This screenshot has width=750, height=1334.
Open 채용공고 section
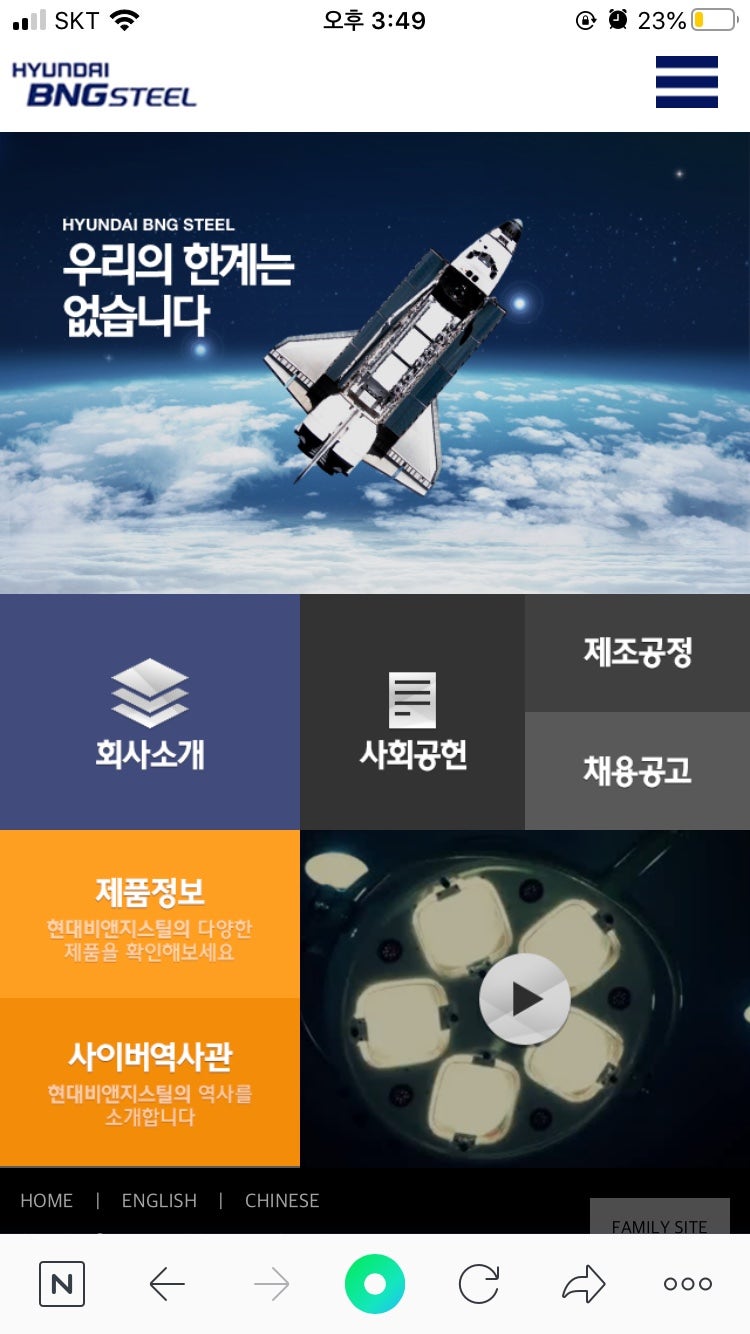point(637,771)
